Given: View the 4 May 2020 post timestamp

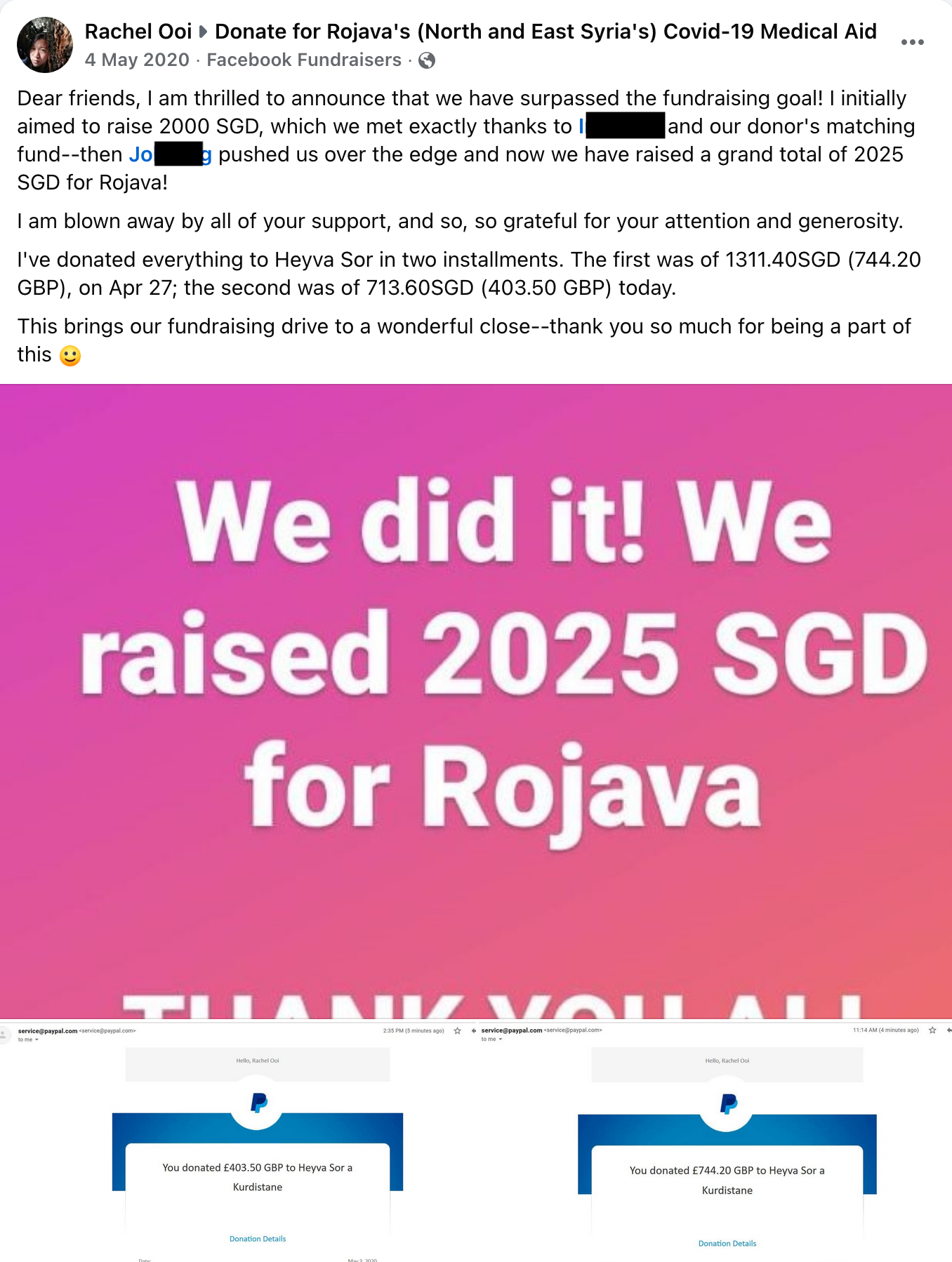Looking at the screenshot, I should pos(137,60).
